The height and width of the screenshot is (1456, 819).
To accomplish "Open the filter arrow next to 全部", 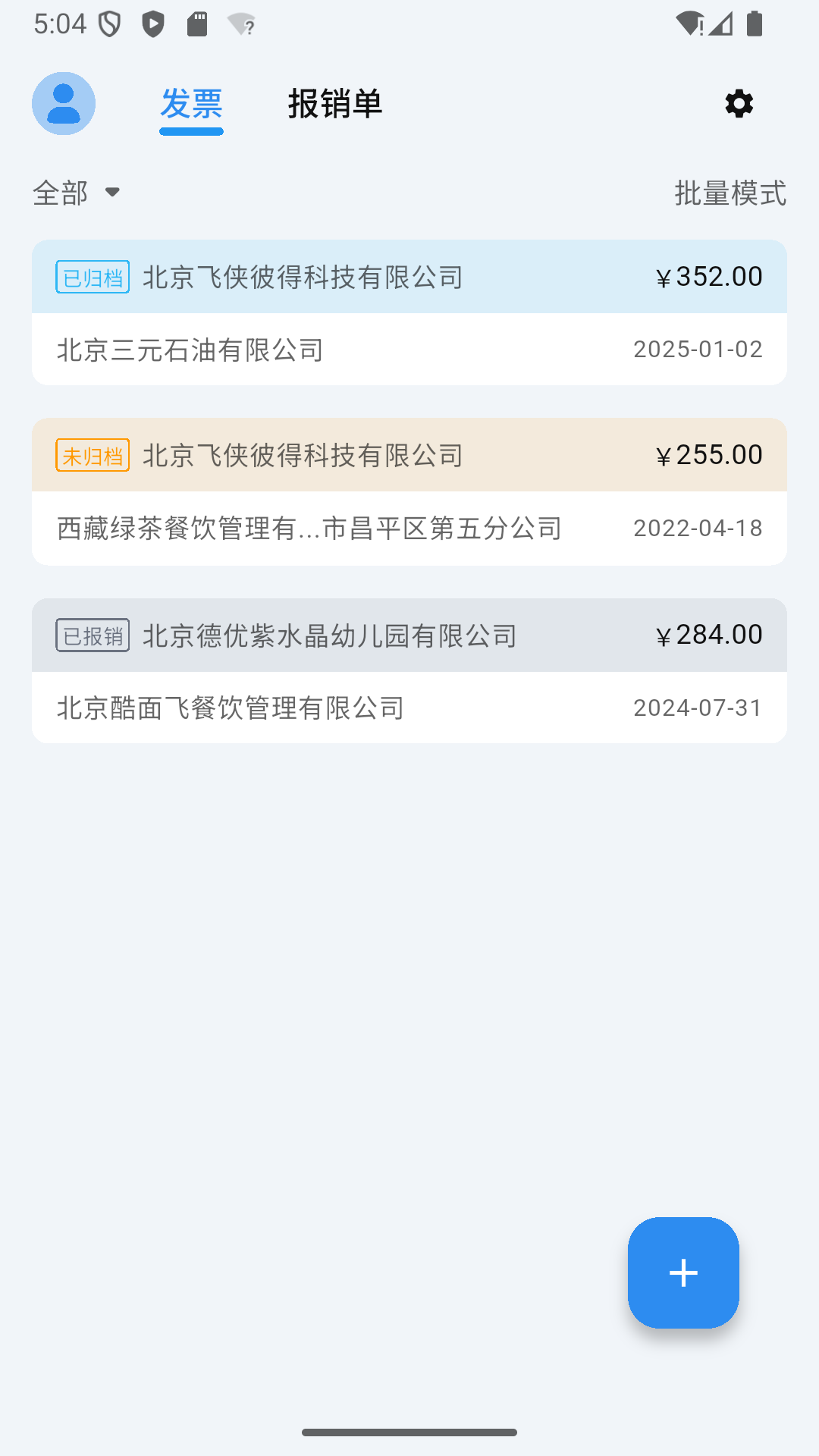I will (112, 193).
